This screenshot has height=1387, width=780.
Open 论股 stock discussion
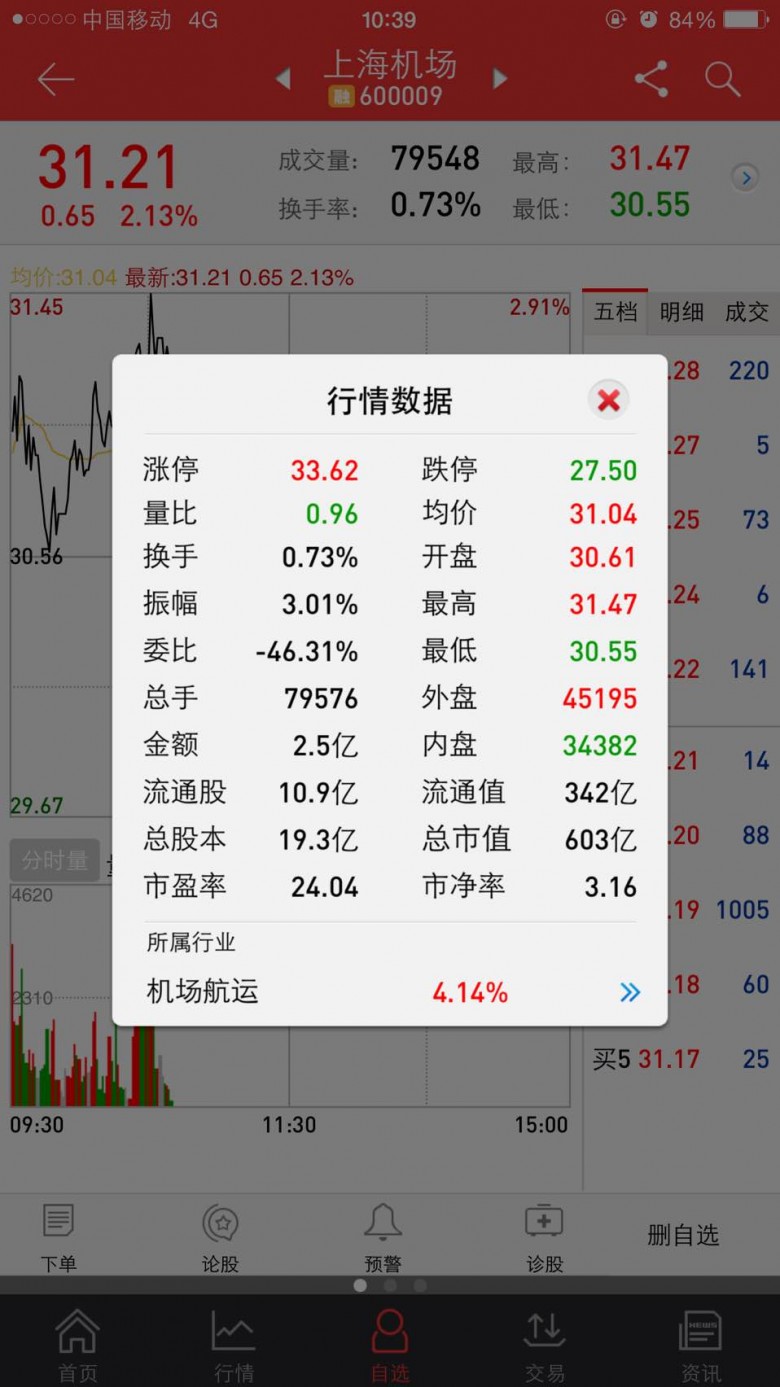pos(220,1238)
